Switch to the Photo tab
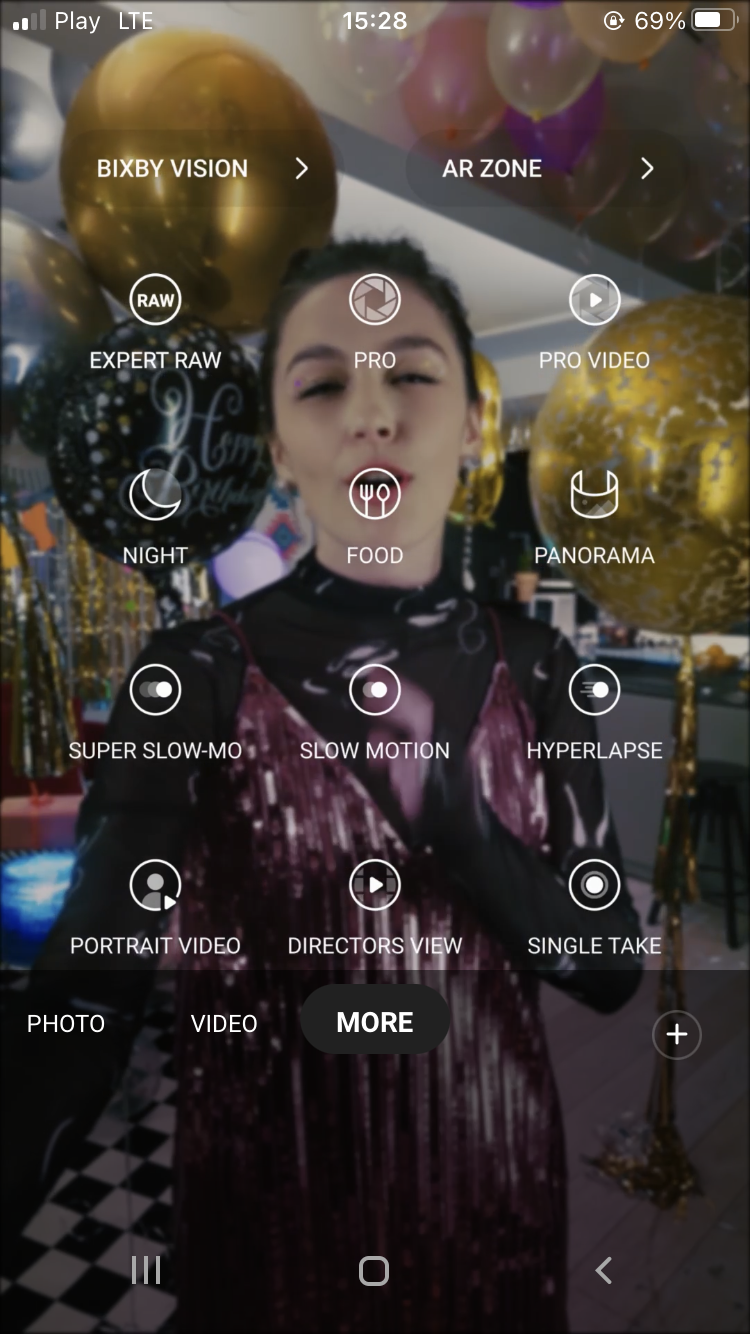 [66, 1023]
